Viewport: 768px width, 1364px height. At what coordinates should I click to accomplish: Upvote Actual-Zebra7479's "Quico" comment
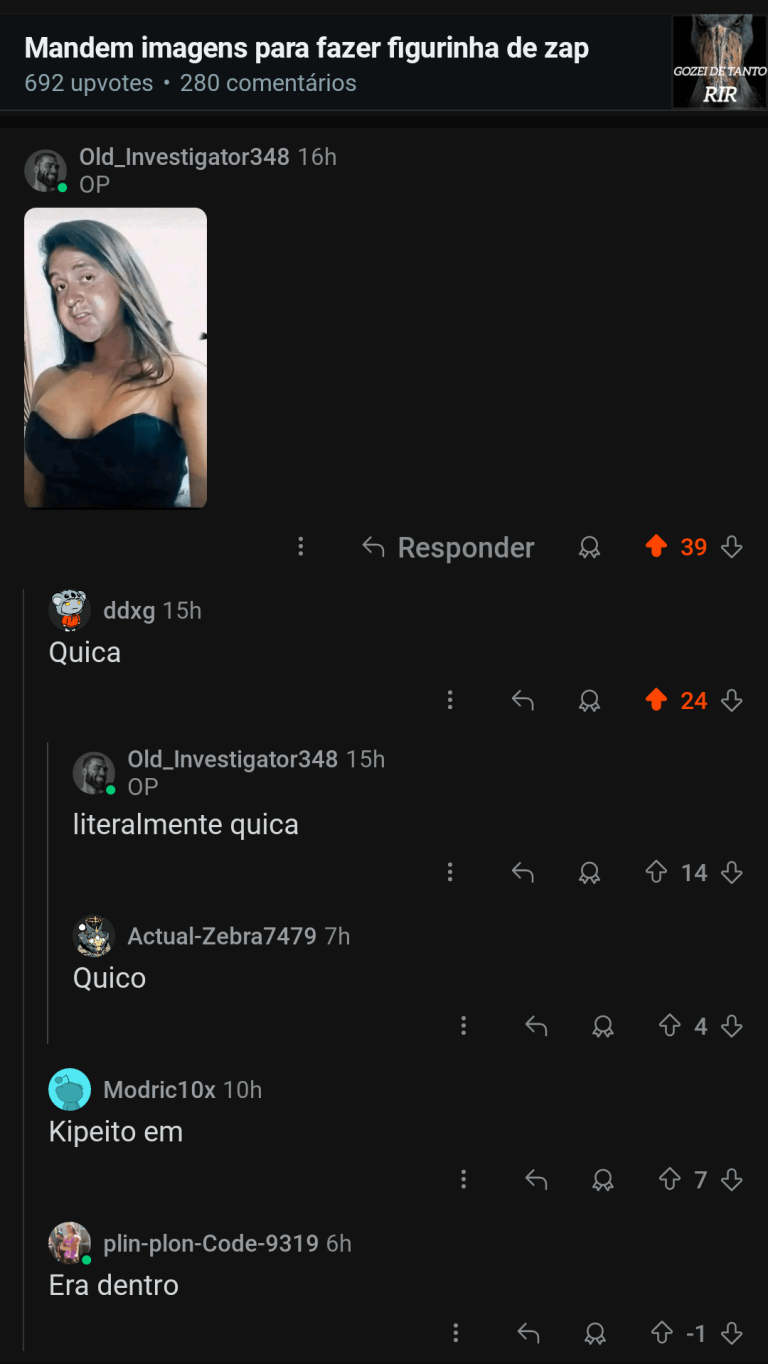pos(669,1026)
